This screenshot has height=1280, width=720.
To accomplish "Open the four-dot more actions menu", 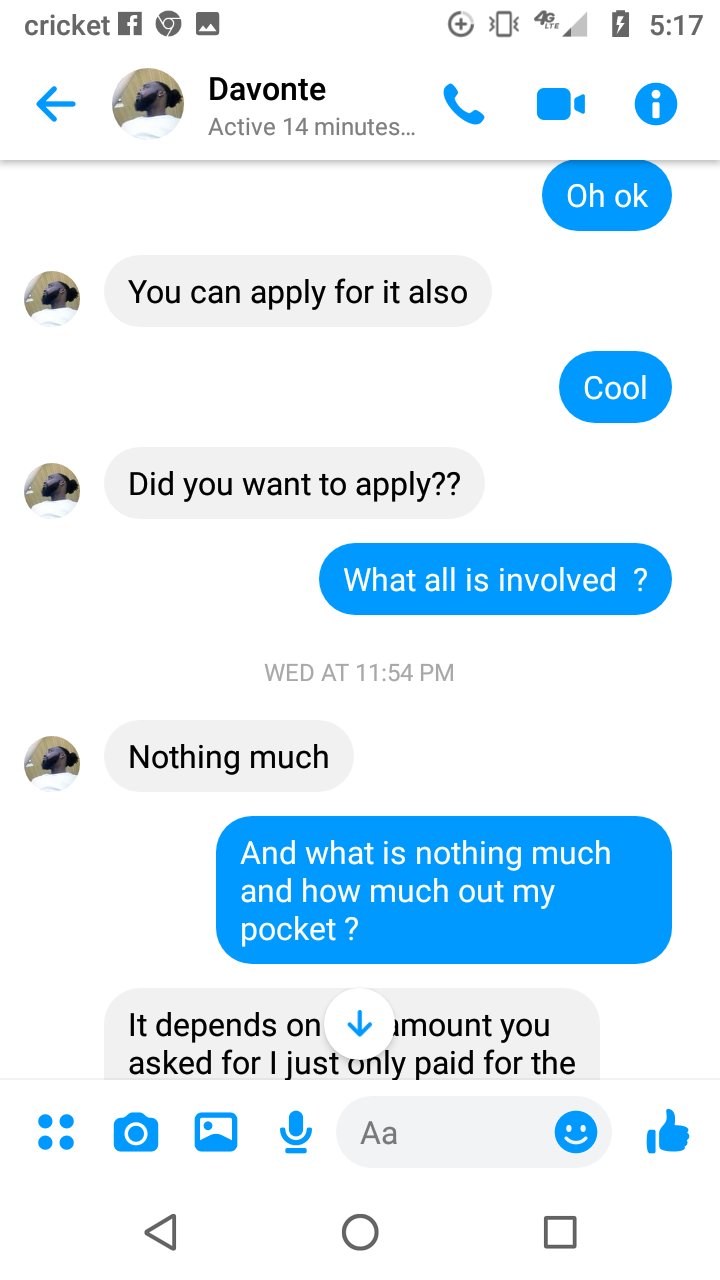I will point(56,1132).
